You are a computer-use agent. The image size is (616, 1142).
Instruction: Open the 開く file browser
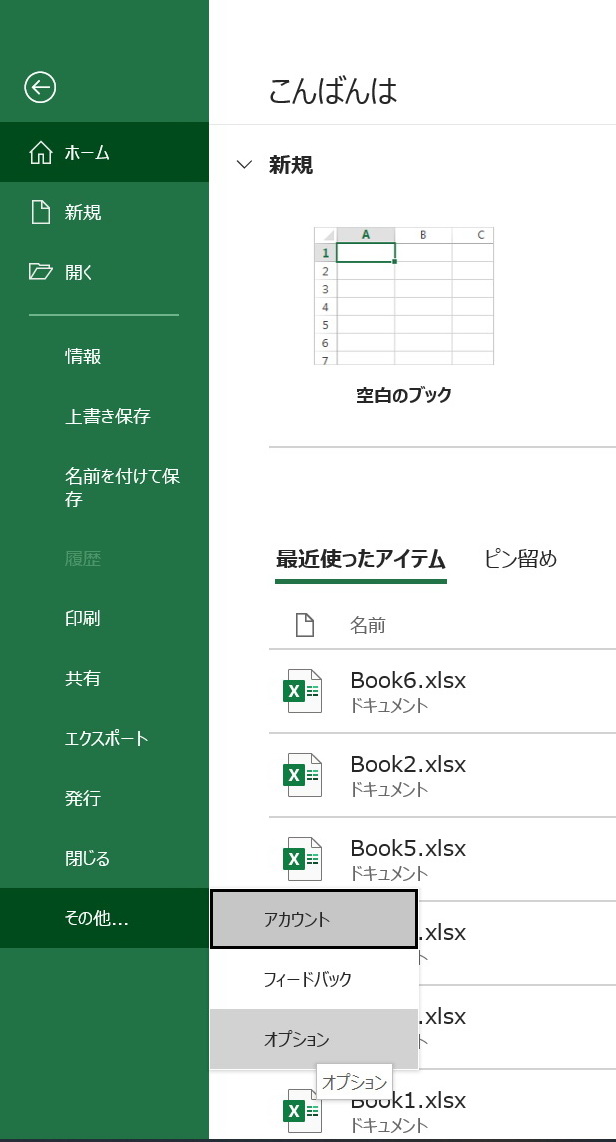(x=79, y=272)
